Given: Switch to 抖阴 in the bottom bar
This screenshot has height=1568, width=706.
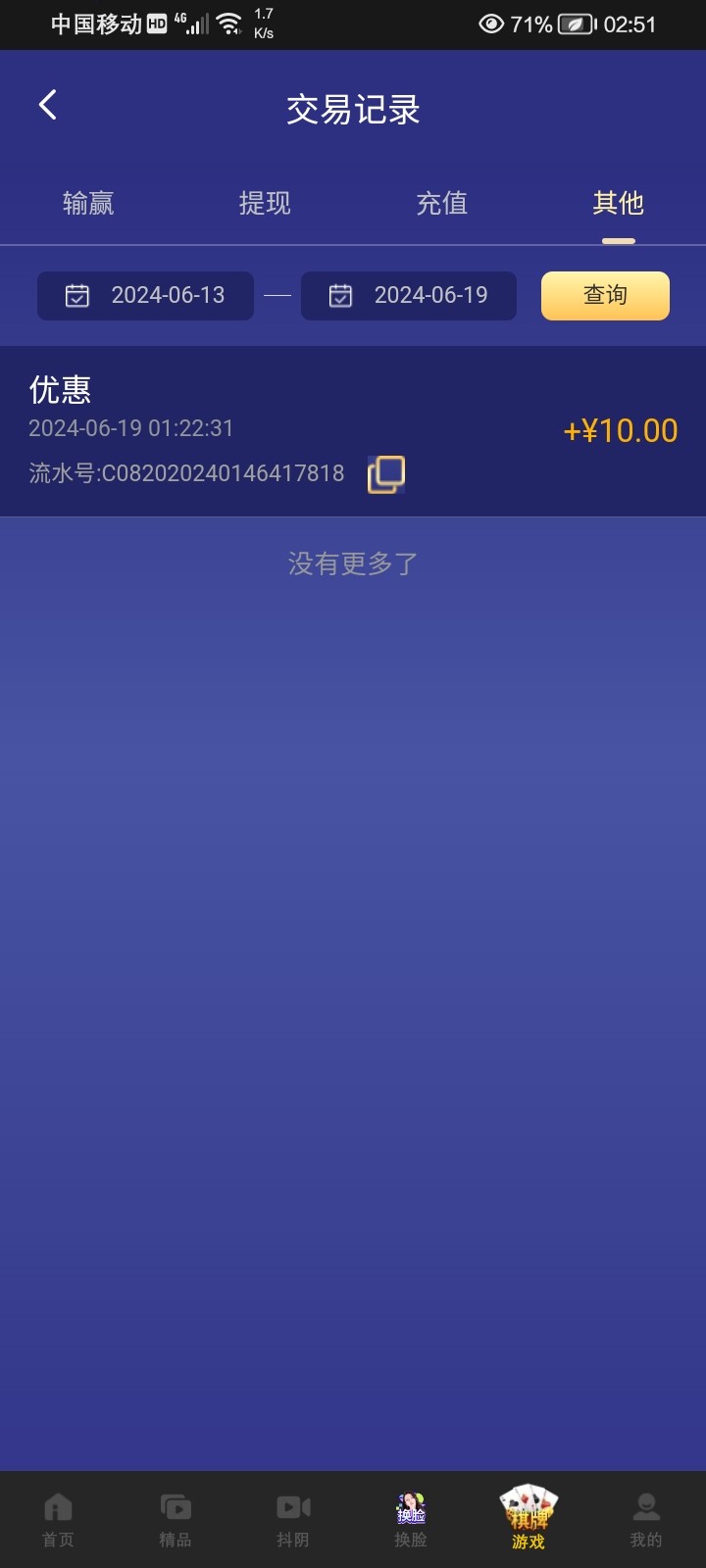Looking at the screenshot, I should [x=293, y=1520].
